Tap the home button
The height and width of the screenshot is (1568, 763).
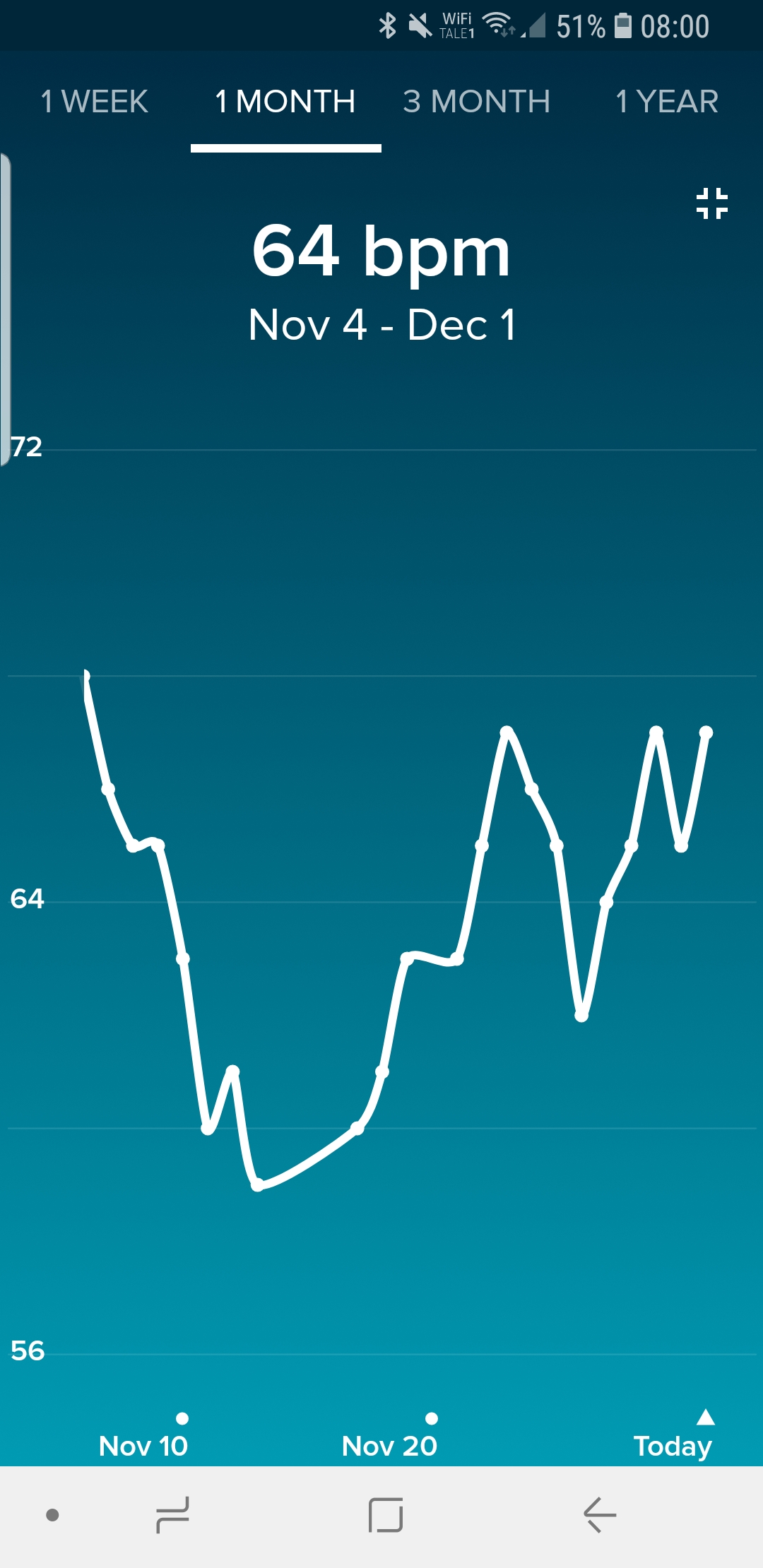386,1514
